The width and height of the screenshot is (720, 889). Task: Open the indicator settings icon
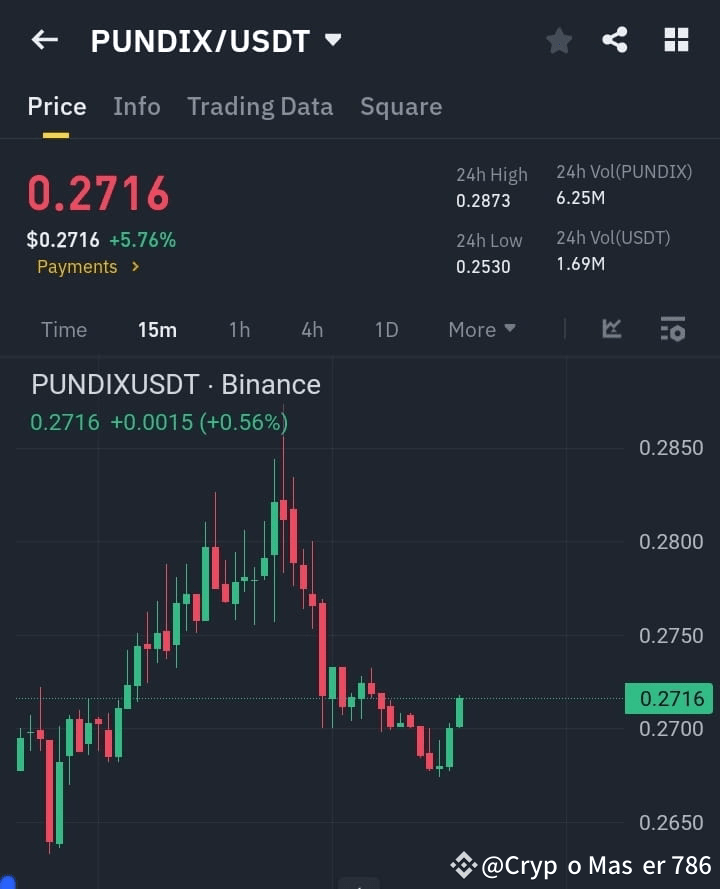[x=673, y=329]
